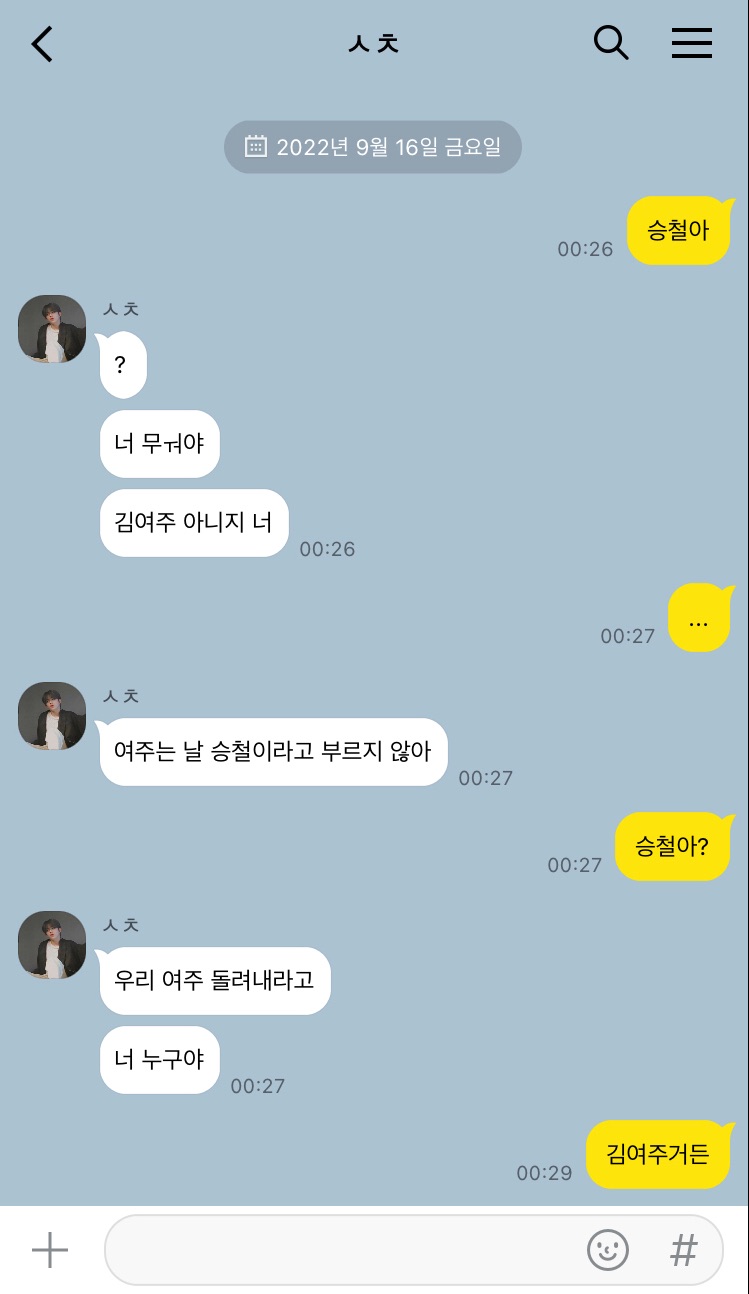View the profile photo beside the "?" message
The image size is (749, 1294).
point(52,329)
